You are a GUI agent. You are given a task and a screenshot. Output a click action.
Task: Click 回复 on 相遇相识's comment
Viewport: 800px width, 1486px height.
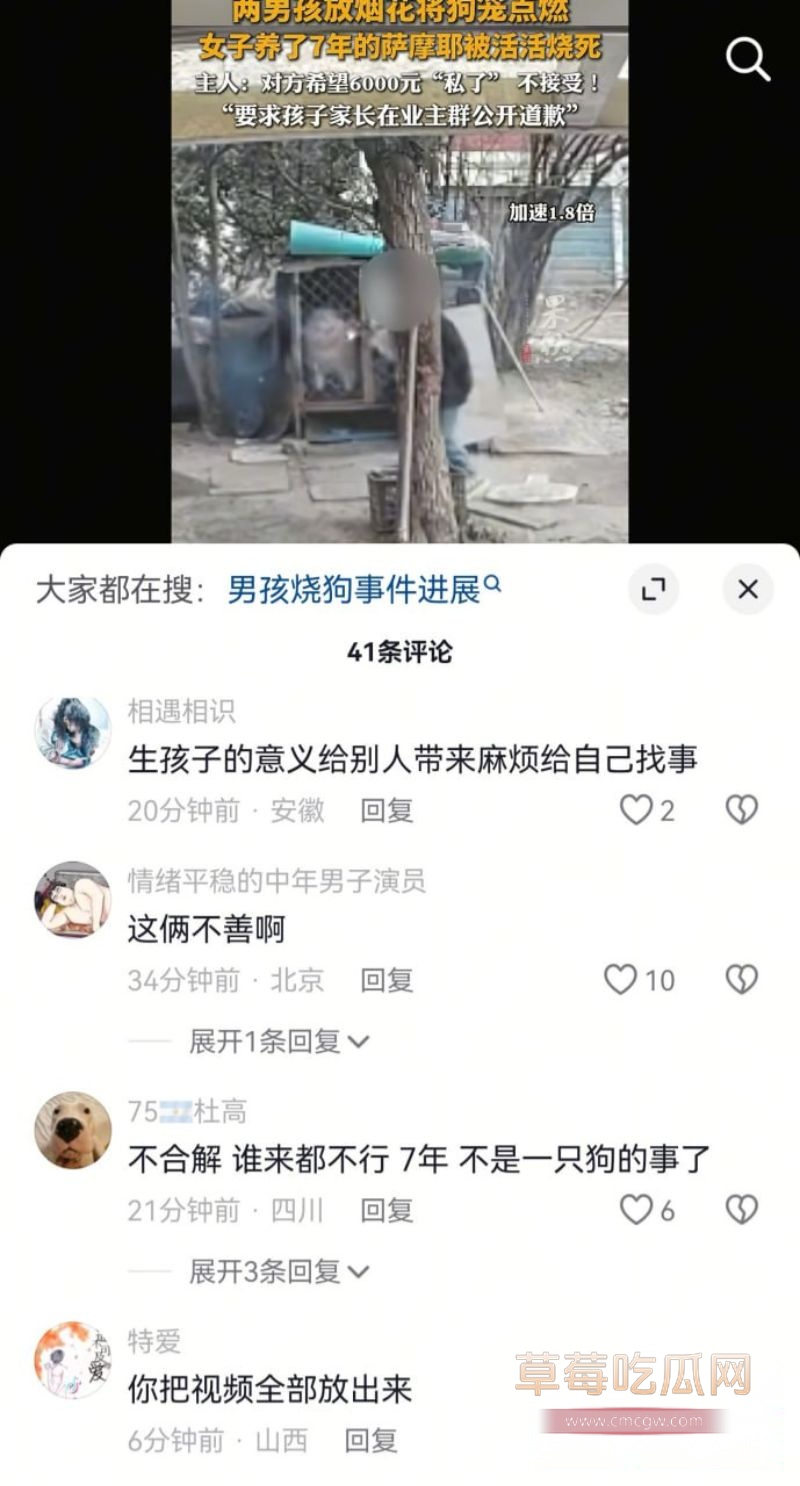click(385, 810)
